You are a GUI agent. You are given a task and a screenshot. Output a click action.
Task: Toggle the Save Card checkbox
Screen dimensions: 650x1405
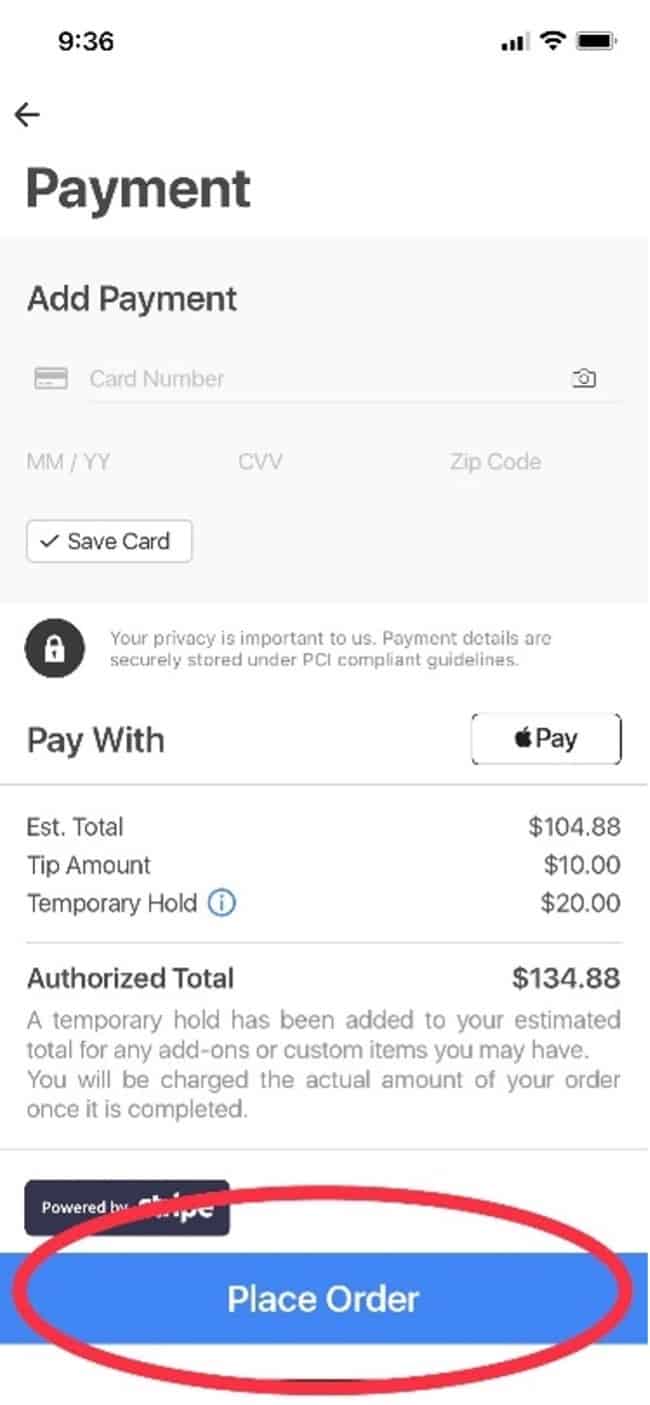point(109,541)
